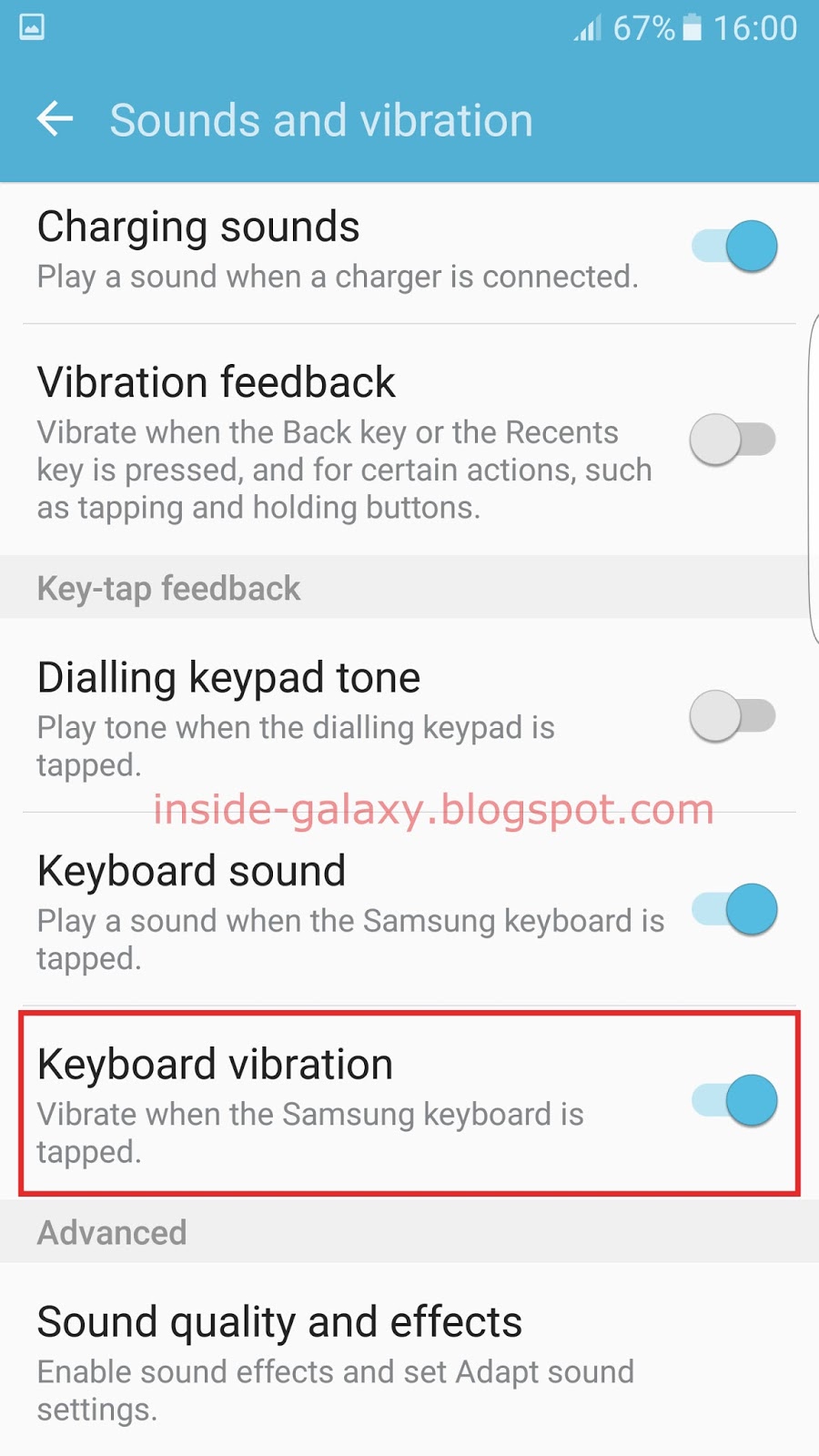Expand the Advanced section
Screen dimensions: 819x1456
point(111,1233)
